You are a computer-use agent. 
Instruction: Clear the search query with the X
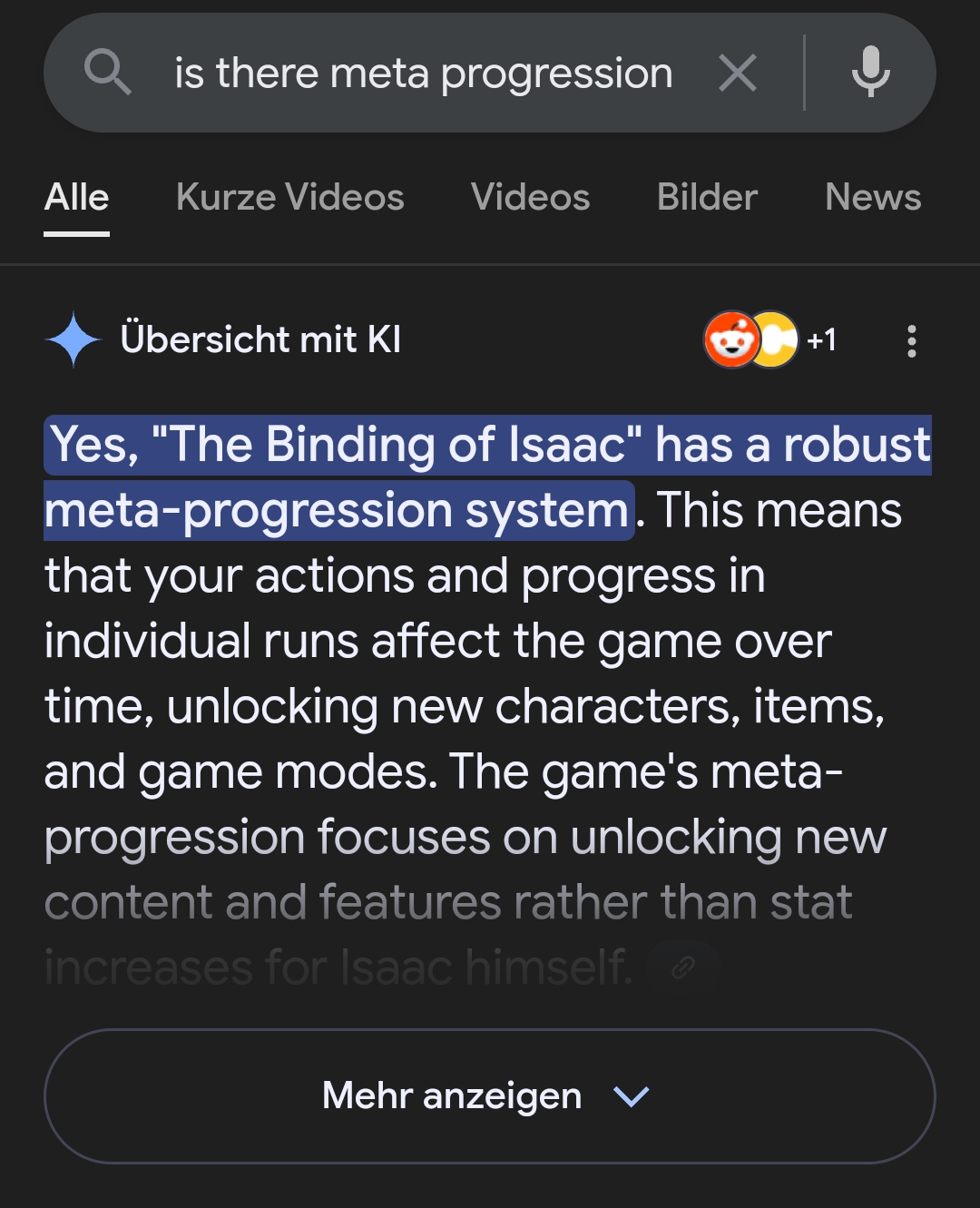coord(737,73)
